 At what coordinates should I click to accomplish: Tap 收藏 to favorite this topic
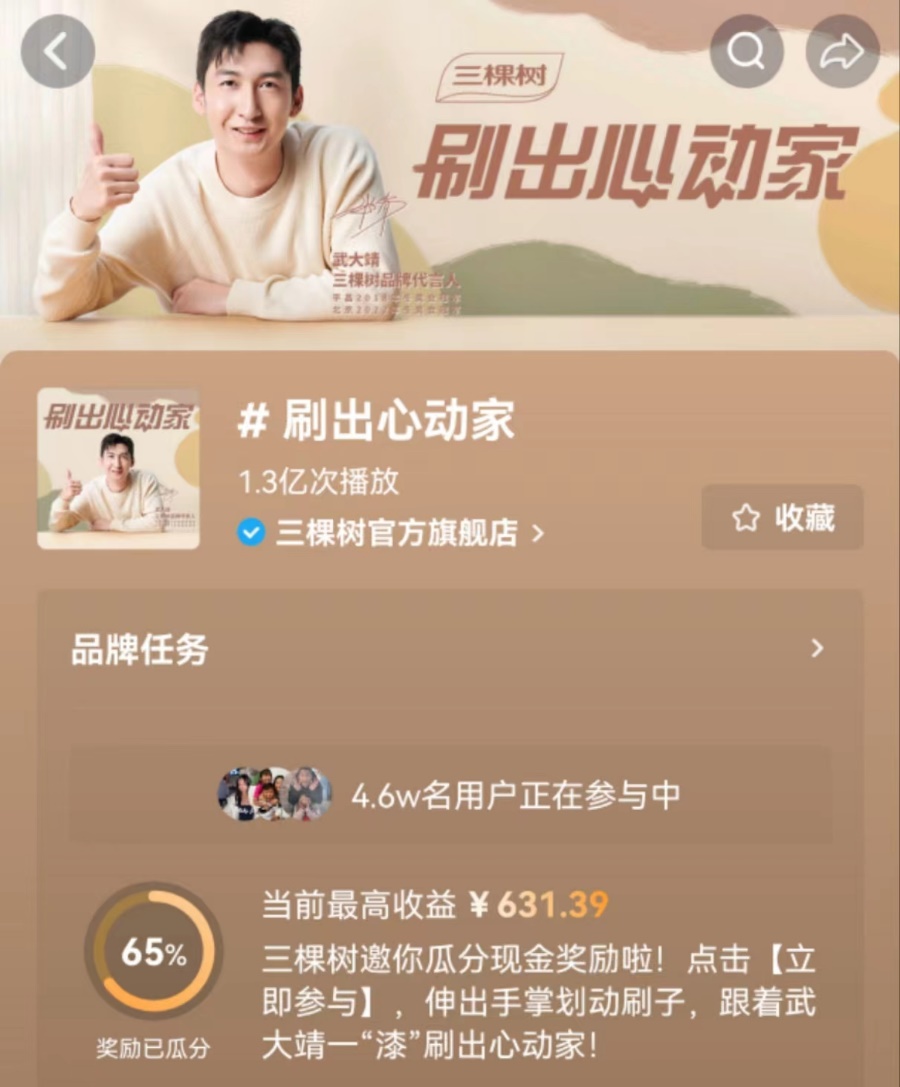[x=782, y=517]
